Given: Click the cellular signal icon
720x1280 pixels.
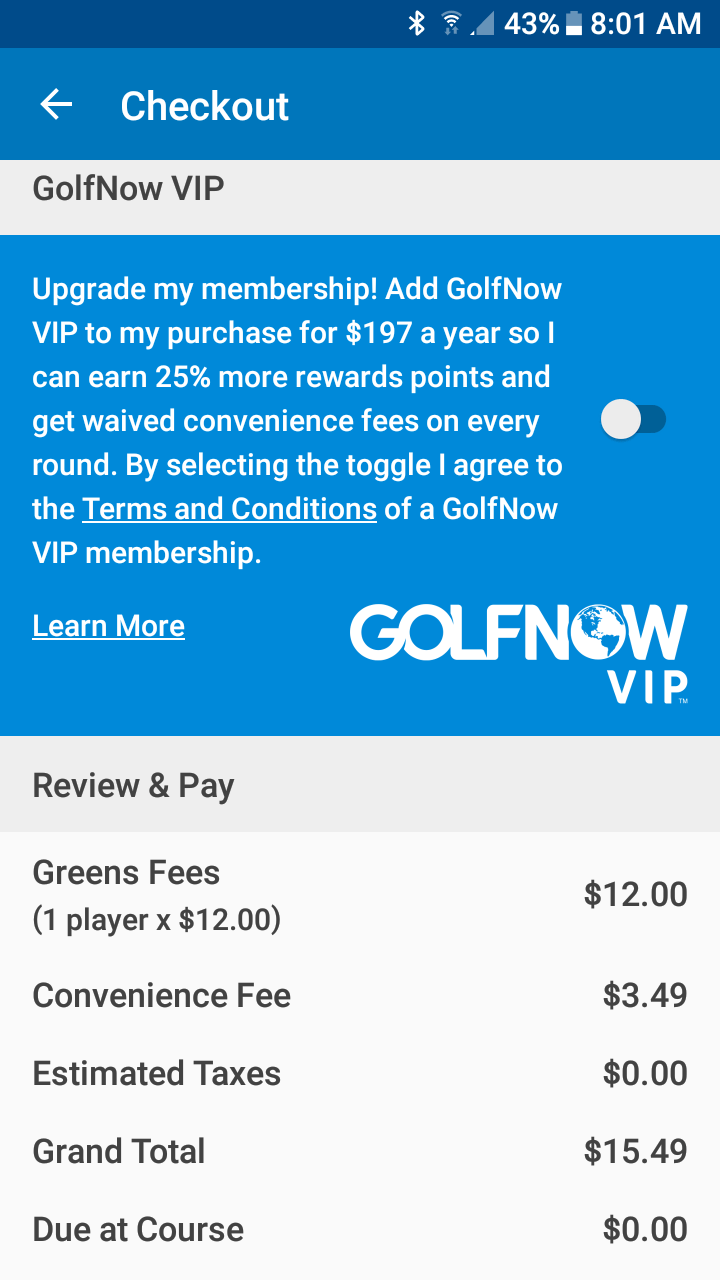Looking at the screenshot, I should [x=485, y=22].
